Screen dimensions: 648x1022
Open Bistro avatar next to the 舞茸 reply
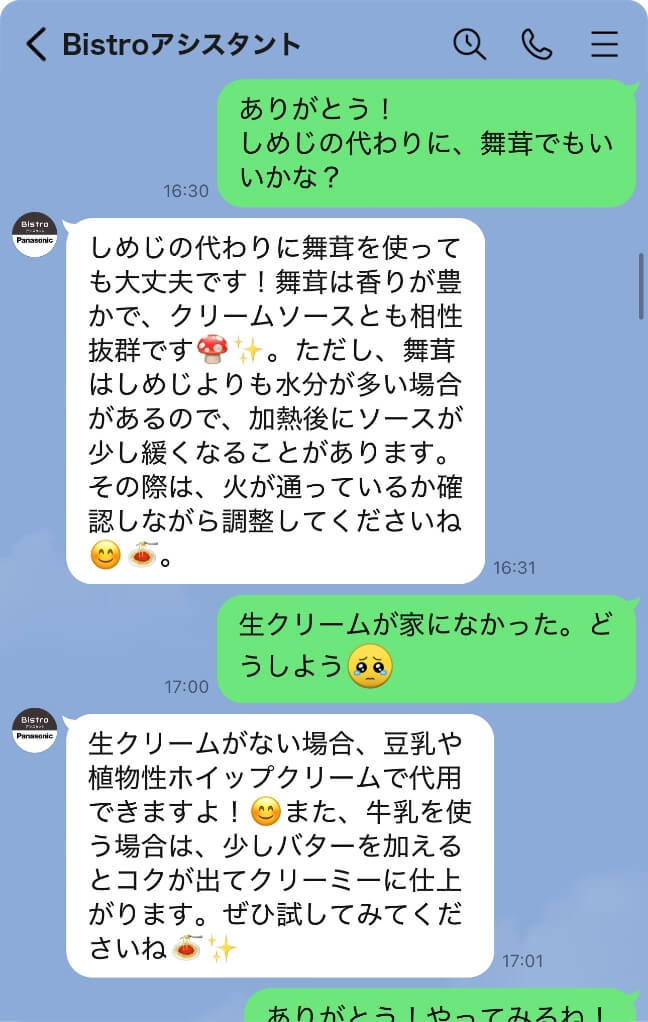[34, 235]
